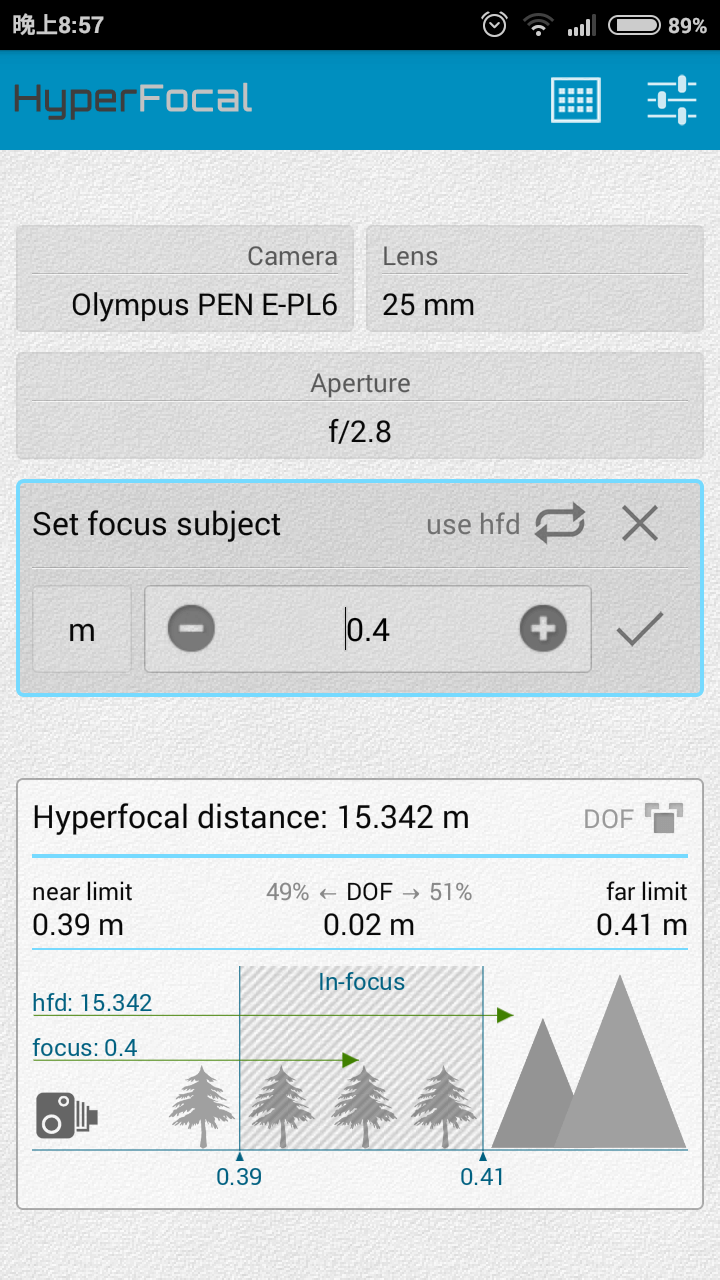
Task: Open the Aperture selector showing f/2.8
Action: (360, 406)
